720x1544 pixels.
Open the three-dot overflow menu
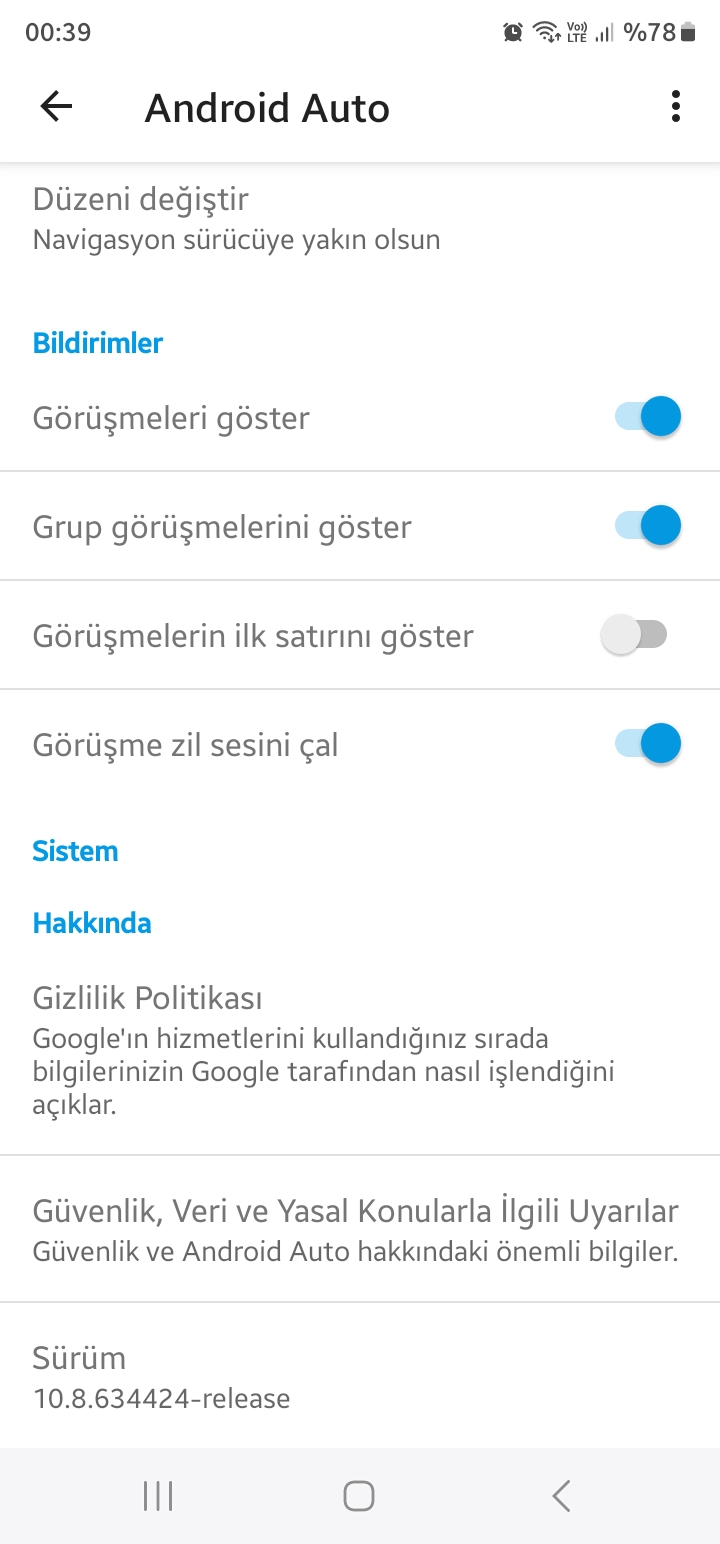point(676,106)
